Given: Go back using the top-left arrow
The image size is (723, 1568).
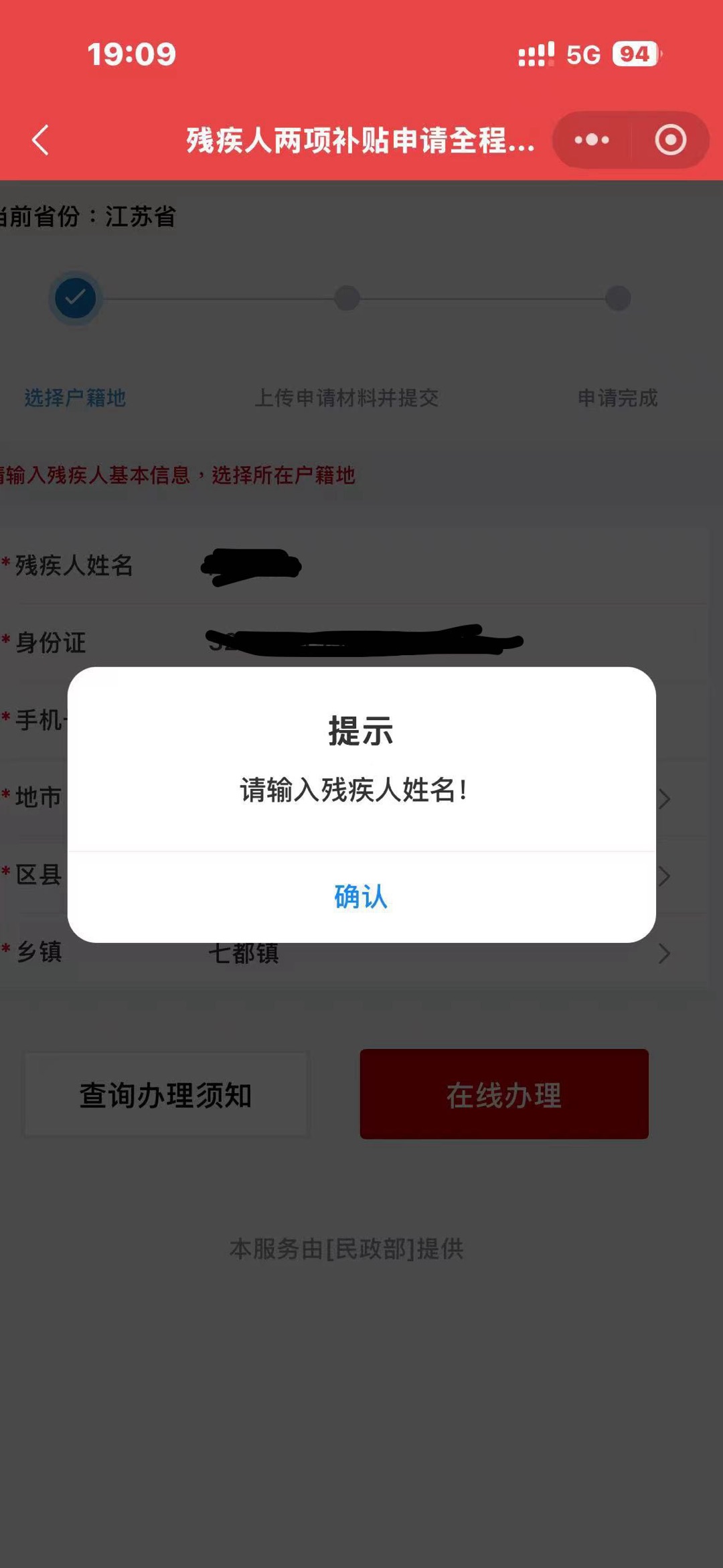Looking at the screenshot, I should click(x=41, y=140).
